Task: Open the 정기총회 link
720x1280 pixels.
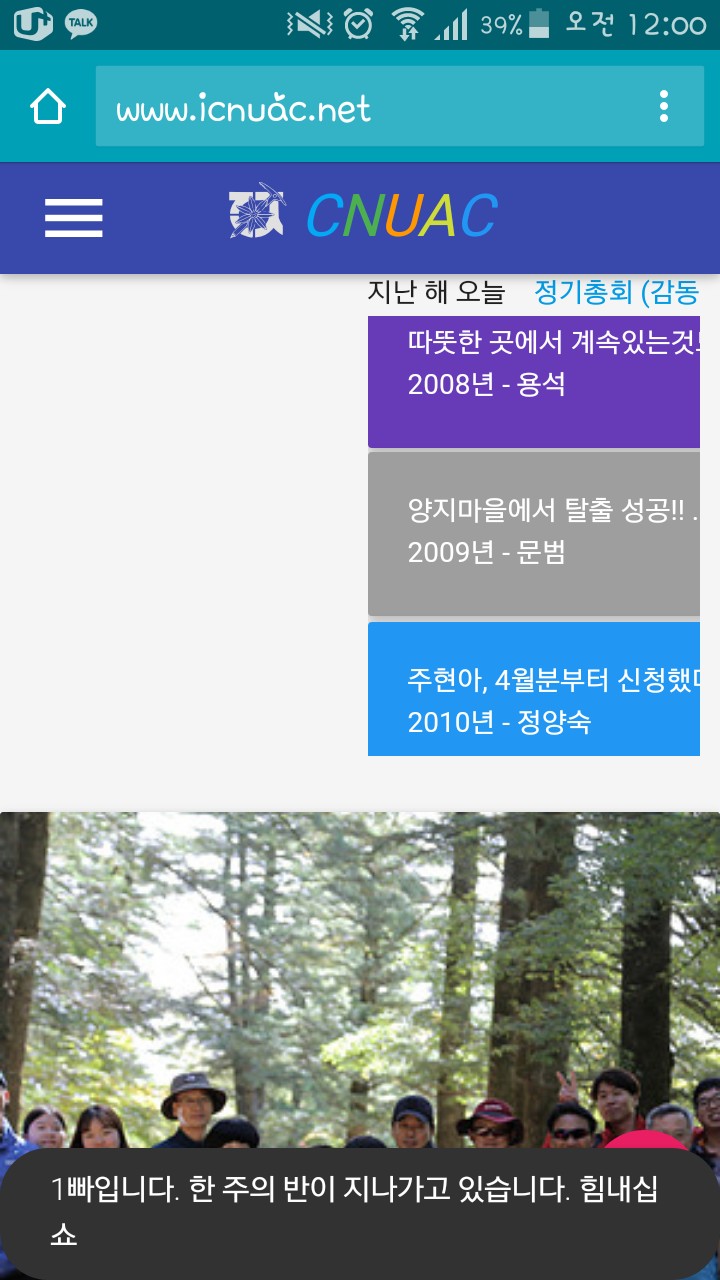Action: (615, 292)
